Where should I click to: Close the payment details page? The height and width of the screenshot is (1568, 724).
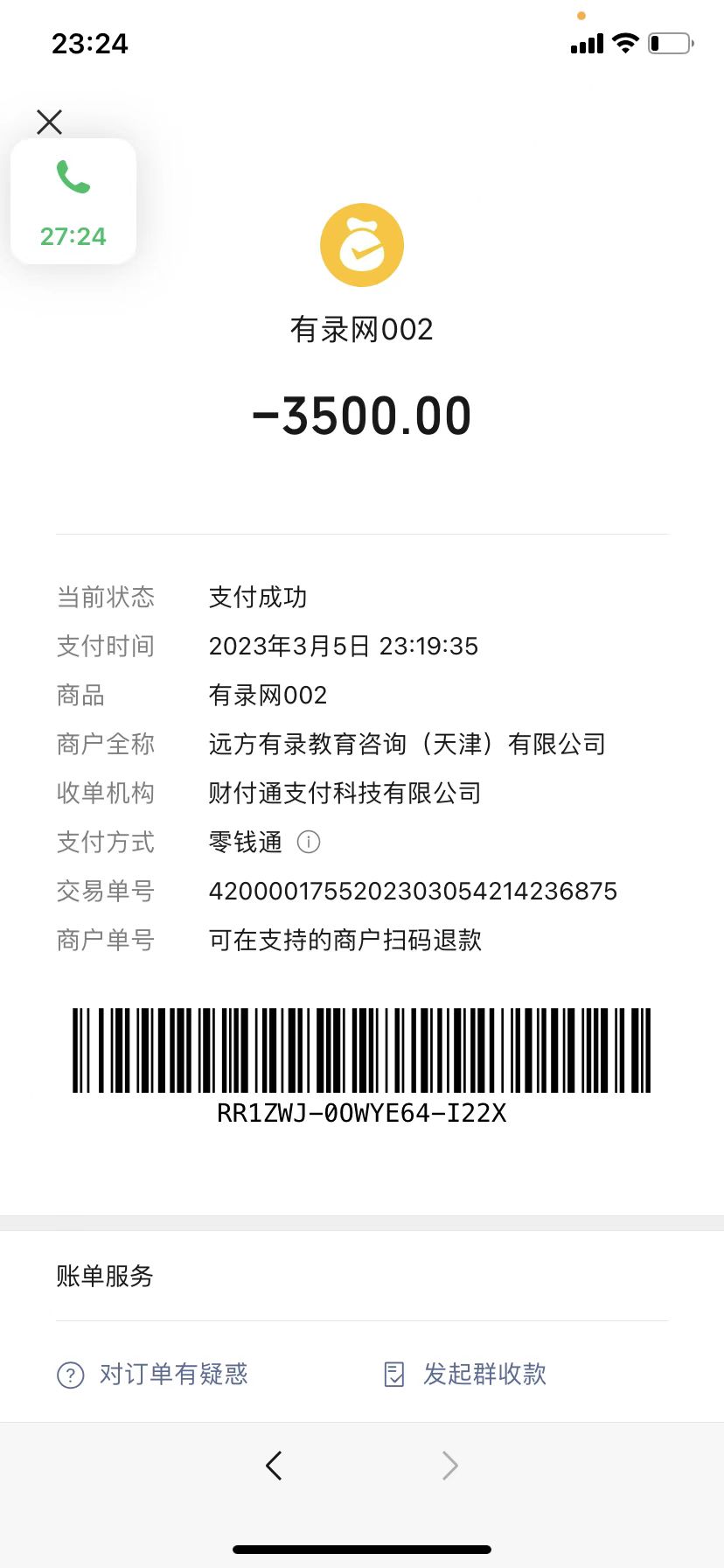point(50,122)
